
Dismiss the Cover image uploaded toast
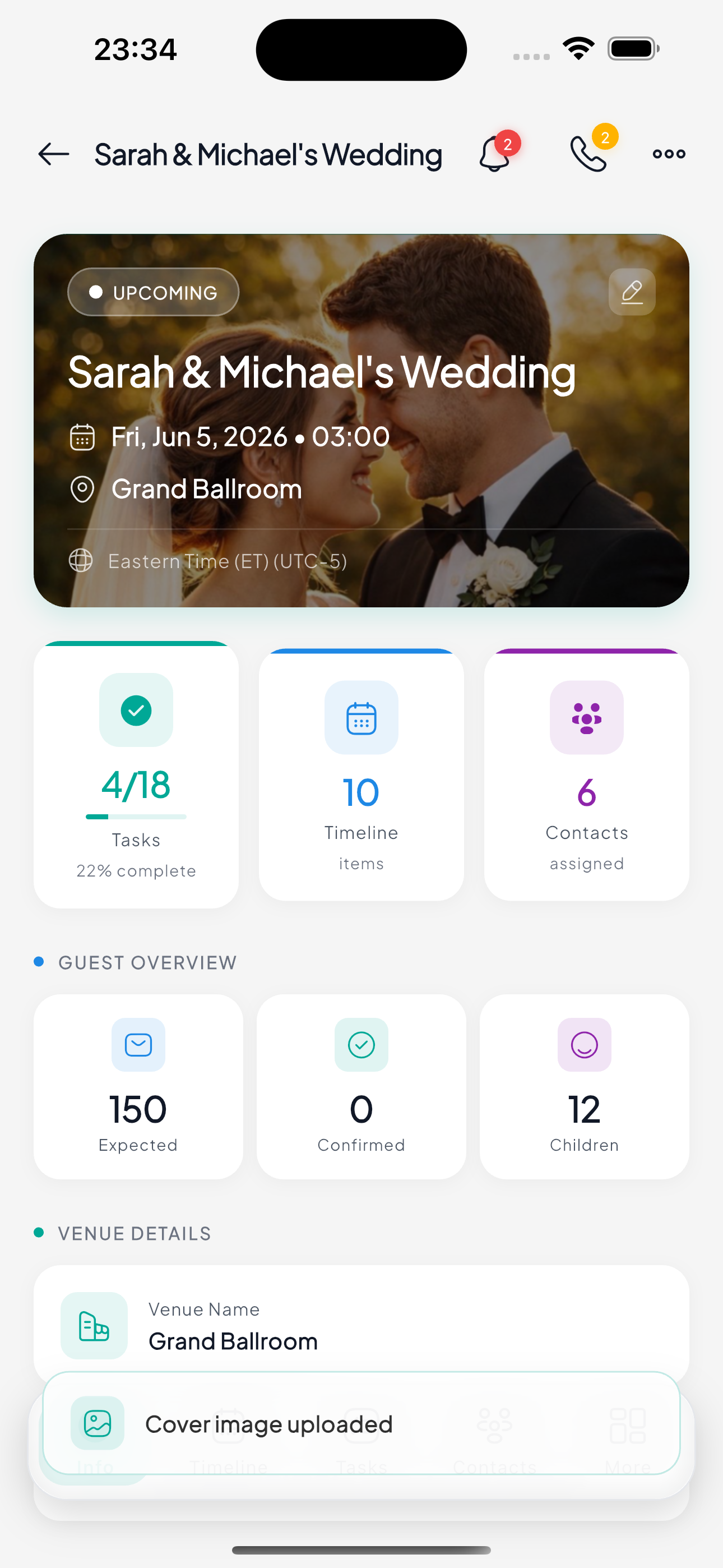pyautogui.click(x=361, y=1423)
